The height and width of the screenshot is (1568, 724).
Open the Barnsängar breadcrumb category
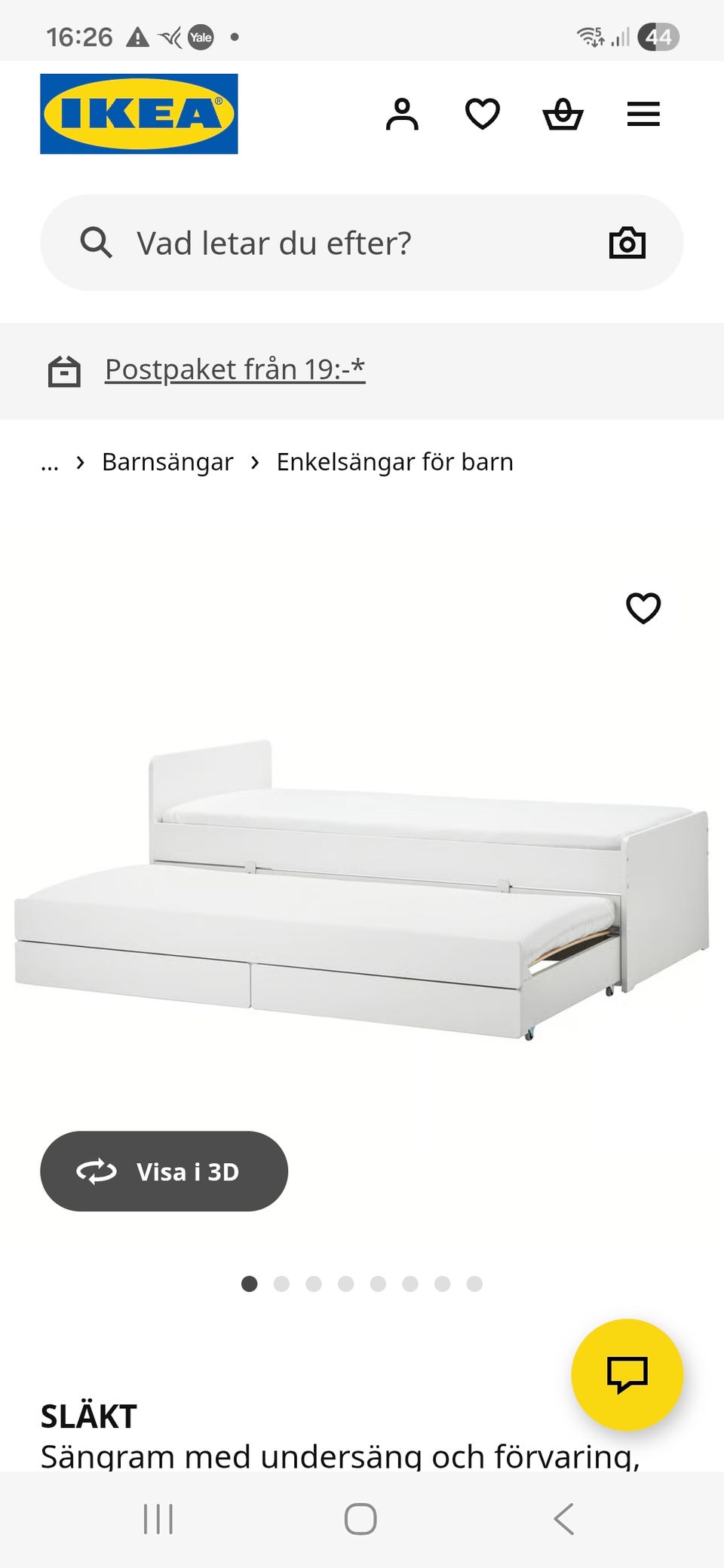tap(167, 461)
